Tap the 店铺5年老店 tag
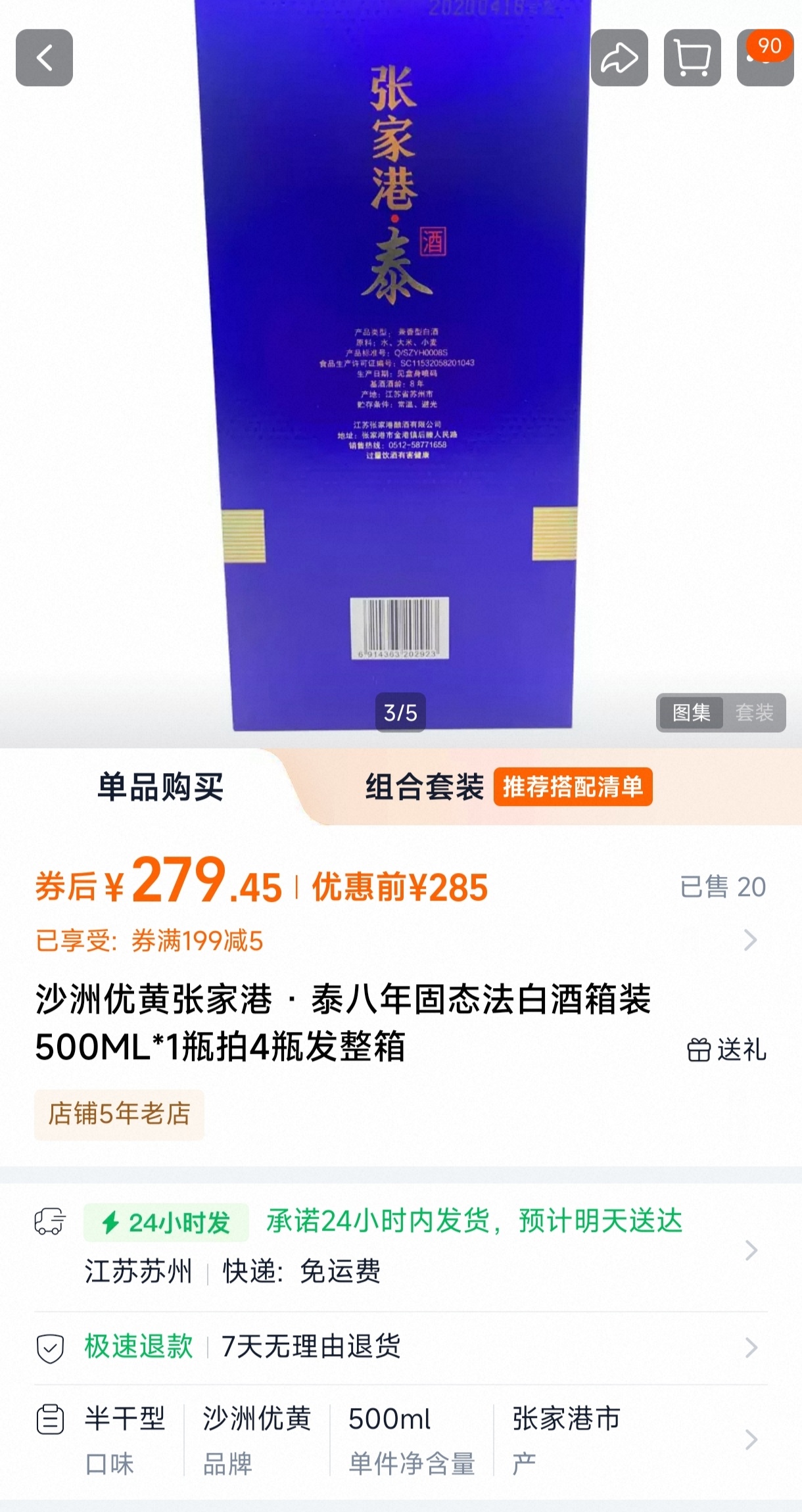The image size is (802, 1512). [119, 1114]
